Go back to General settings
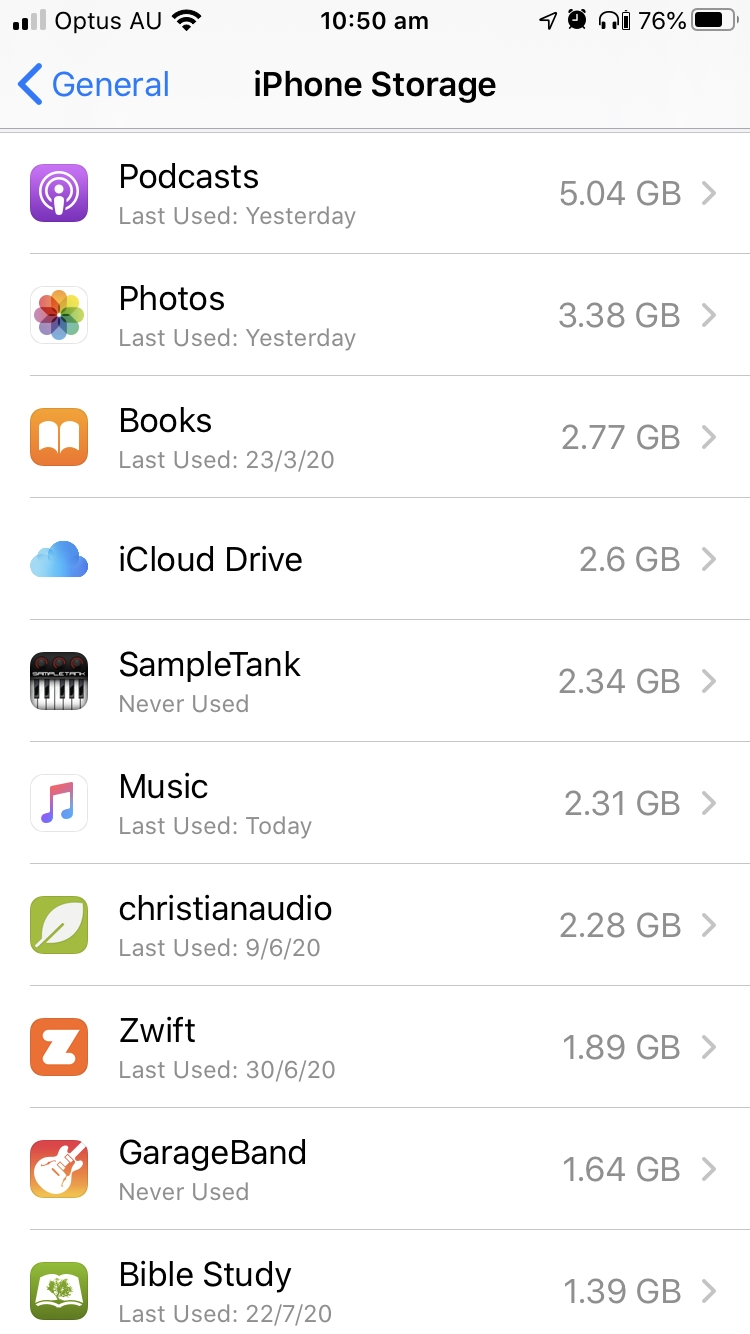750x1334 pixels. pos(94,85)
